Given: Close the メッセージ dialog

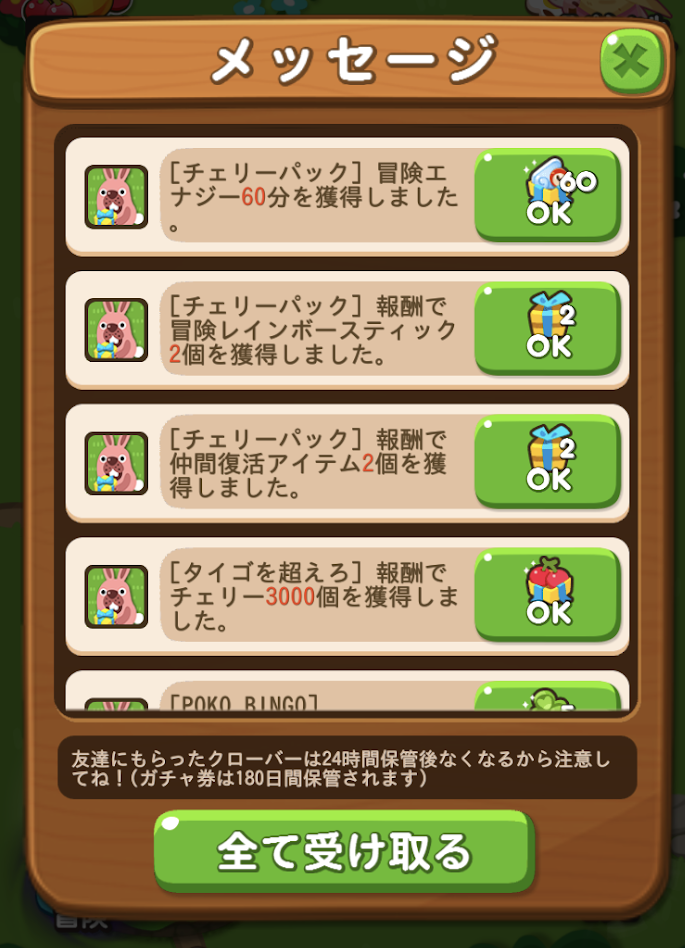Looking at the screenshot, I should tap(631, 60).
